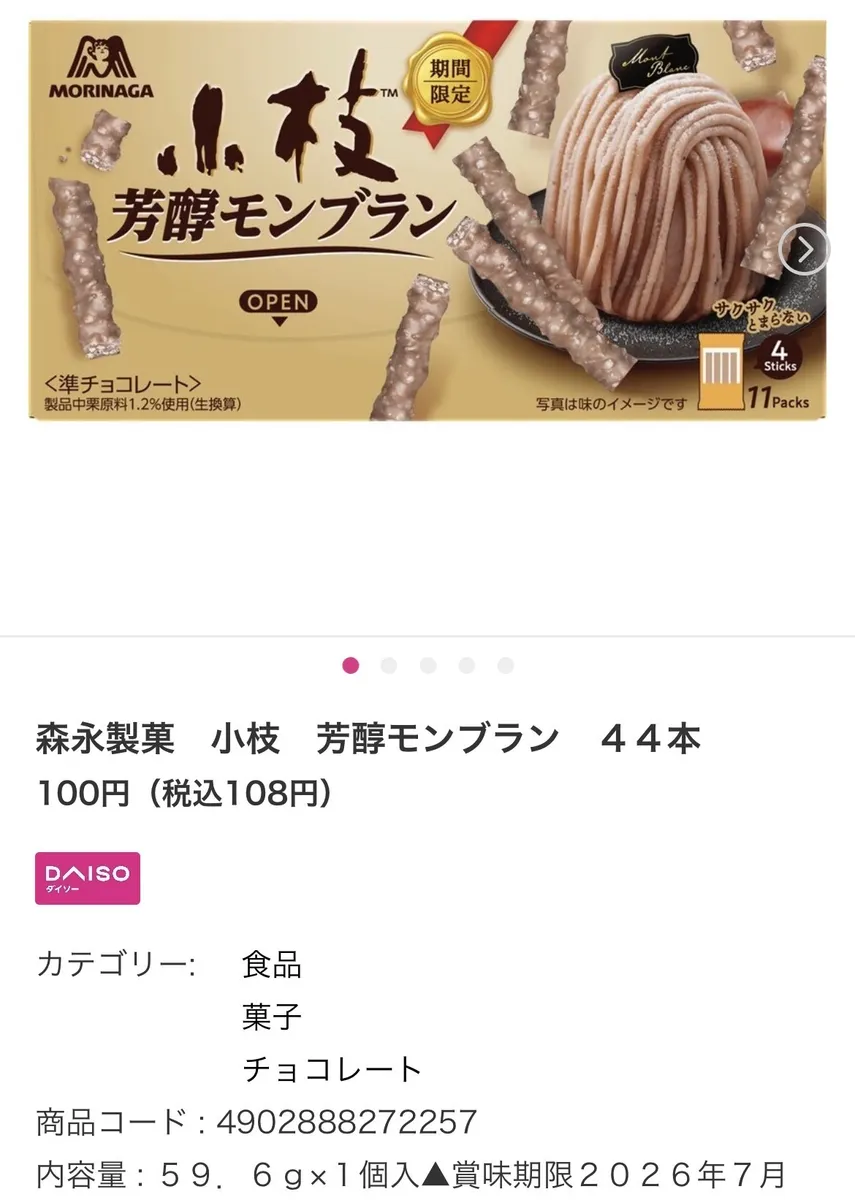The width and height of the screenshot is (855, 1200).
Task: Show the next product image with the arrow
Action: pyautogui.click(x=806, y=249)
